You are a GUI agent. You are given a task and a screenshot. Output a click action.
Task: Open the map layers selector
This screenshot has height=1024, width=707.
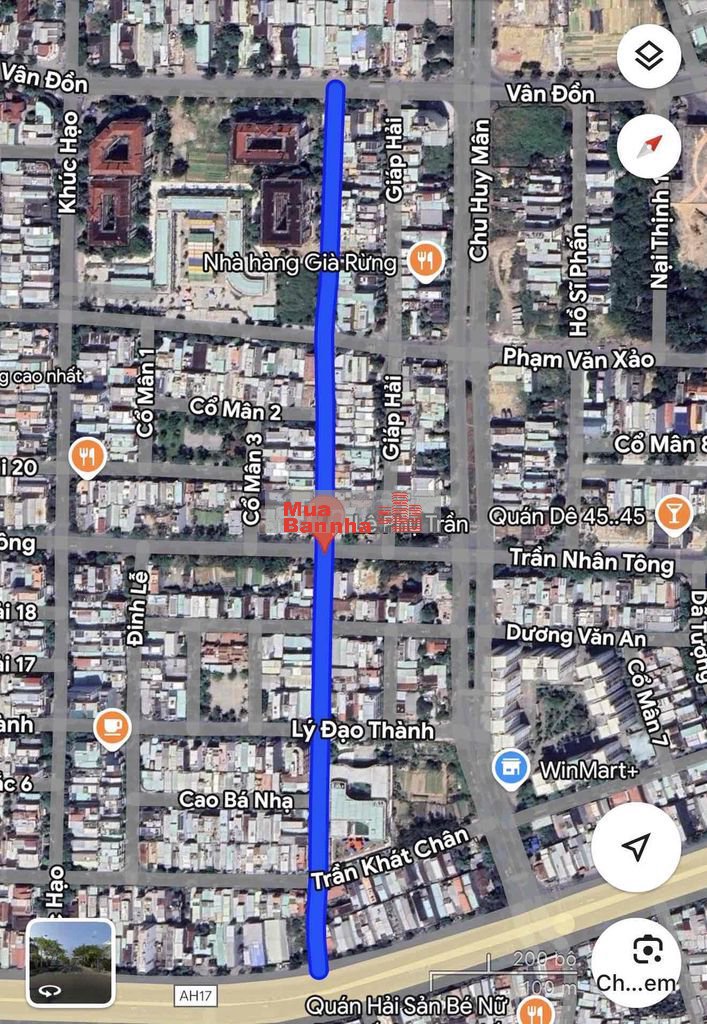tap(648, 57)
